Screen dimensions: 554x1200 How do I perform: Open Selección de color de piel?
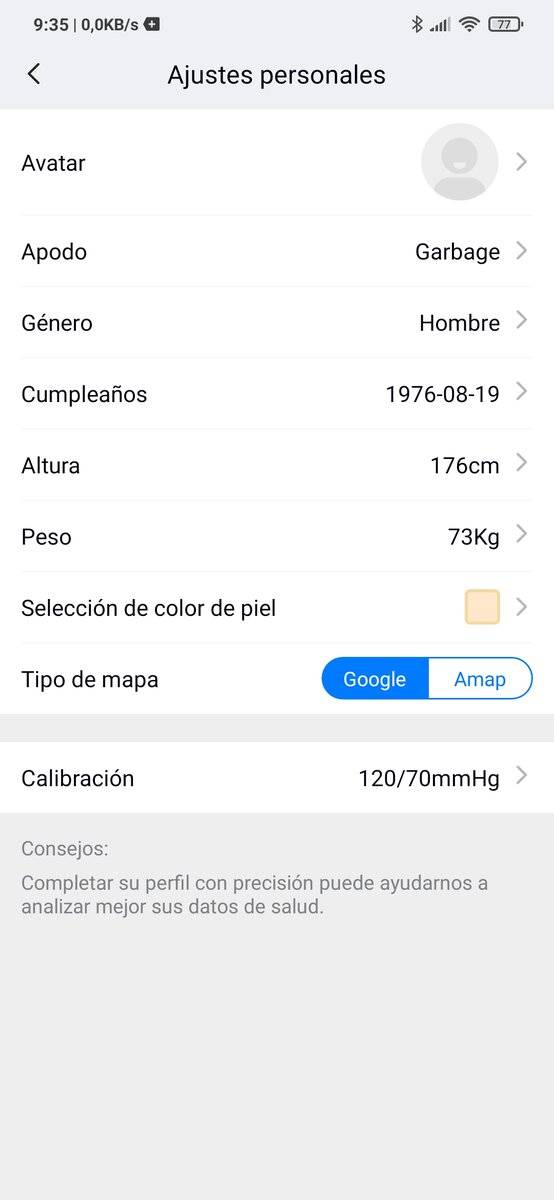[277, 607]
